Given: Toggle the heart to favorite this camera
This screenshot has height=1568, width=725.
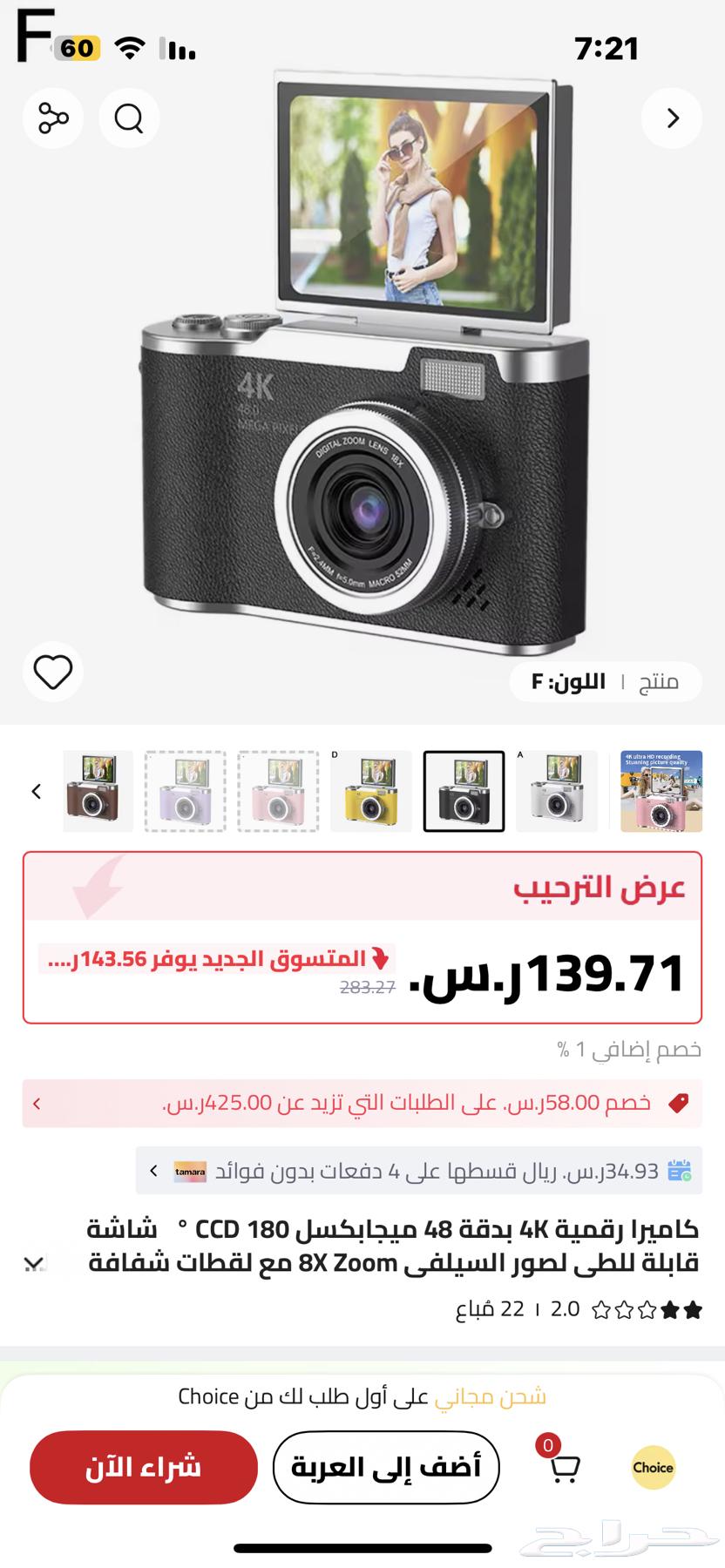Looking at the screenshot, I should [x=53, y=672].
